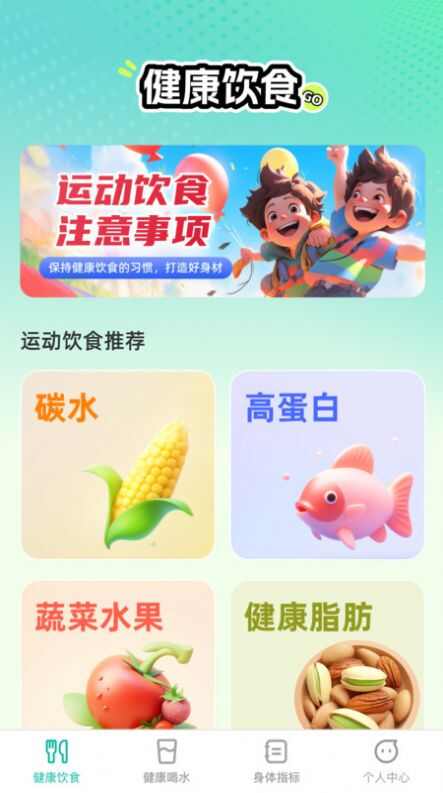
Task: Open the 碳水 card
Action: point(118,465)
